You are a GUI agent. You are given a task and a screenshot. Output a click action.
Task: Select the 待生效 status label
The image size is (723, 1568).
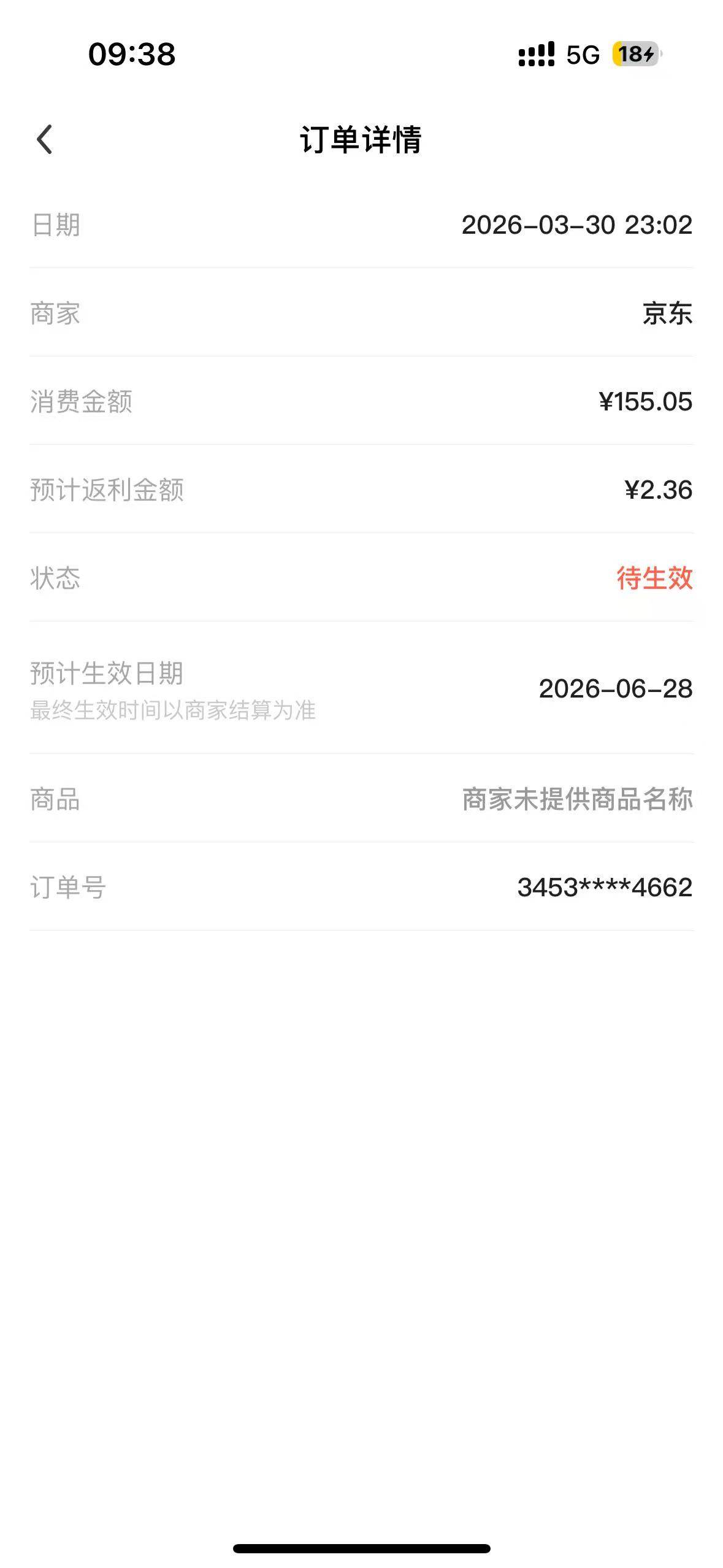(654, 577)
